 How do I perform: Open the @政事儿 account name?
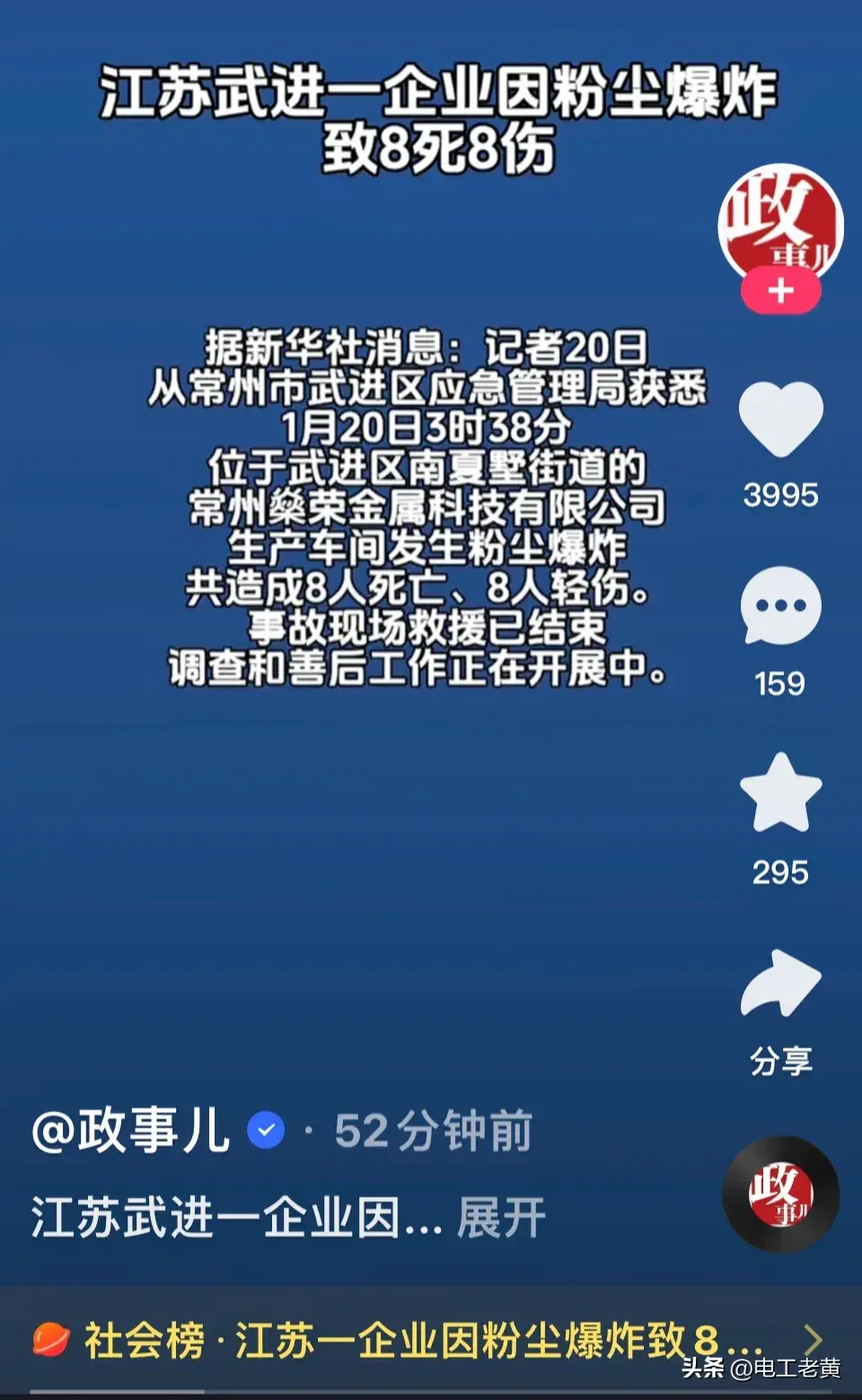coord(131,1131)
